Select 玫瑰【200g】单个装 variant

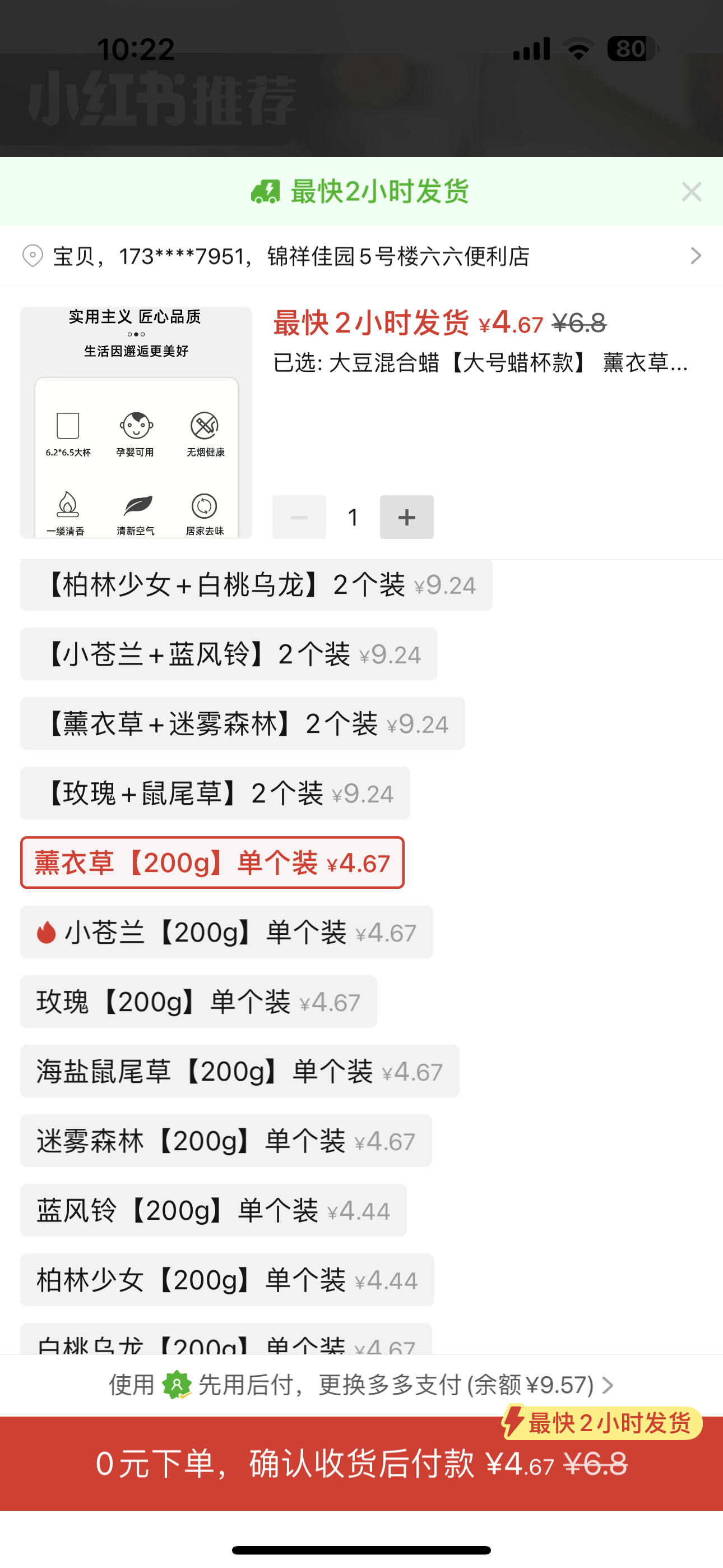coord(198,1002)
